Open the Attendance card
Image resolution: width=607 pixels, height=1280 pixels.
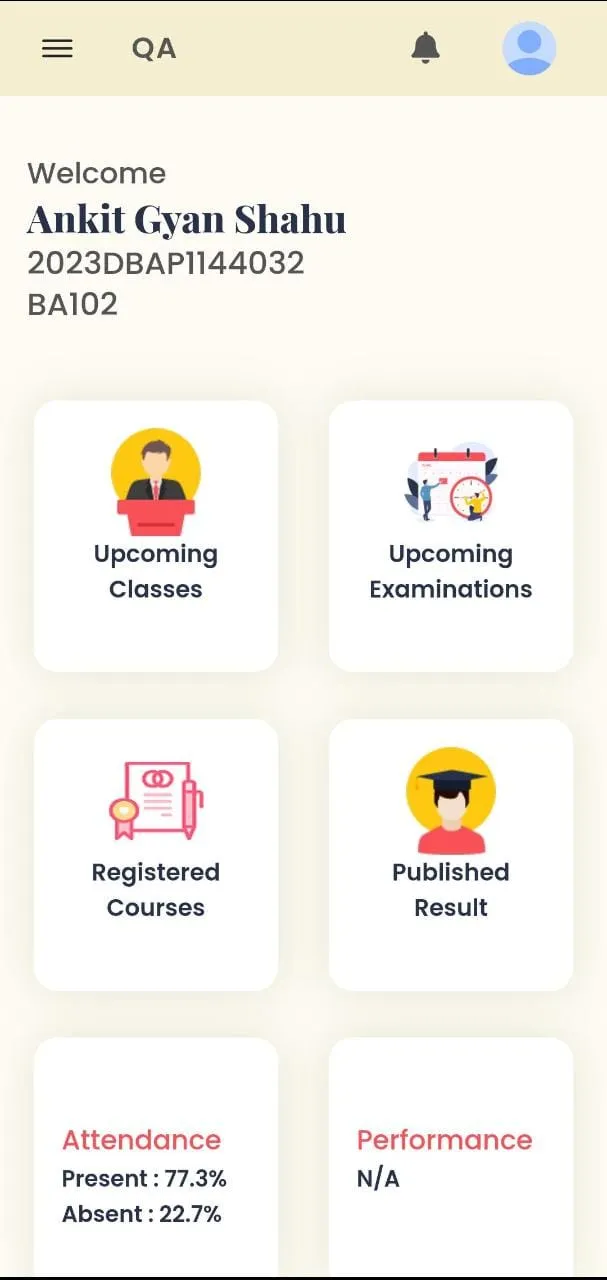156,1160
